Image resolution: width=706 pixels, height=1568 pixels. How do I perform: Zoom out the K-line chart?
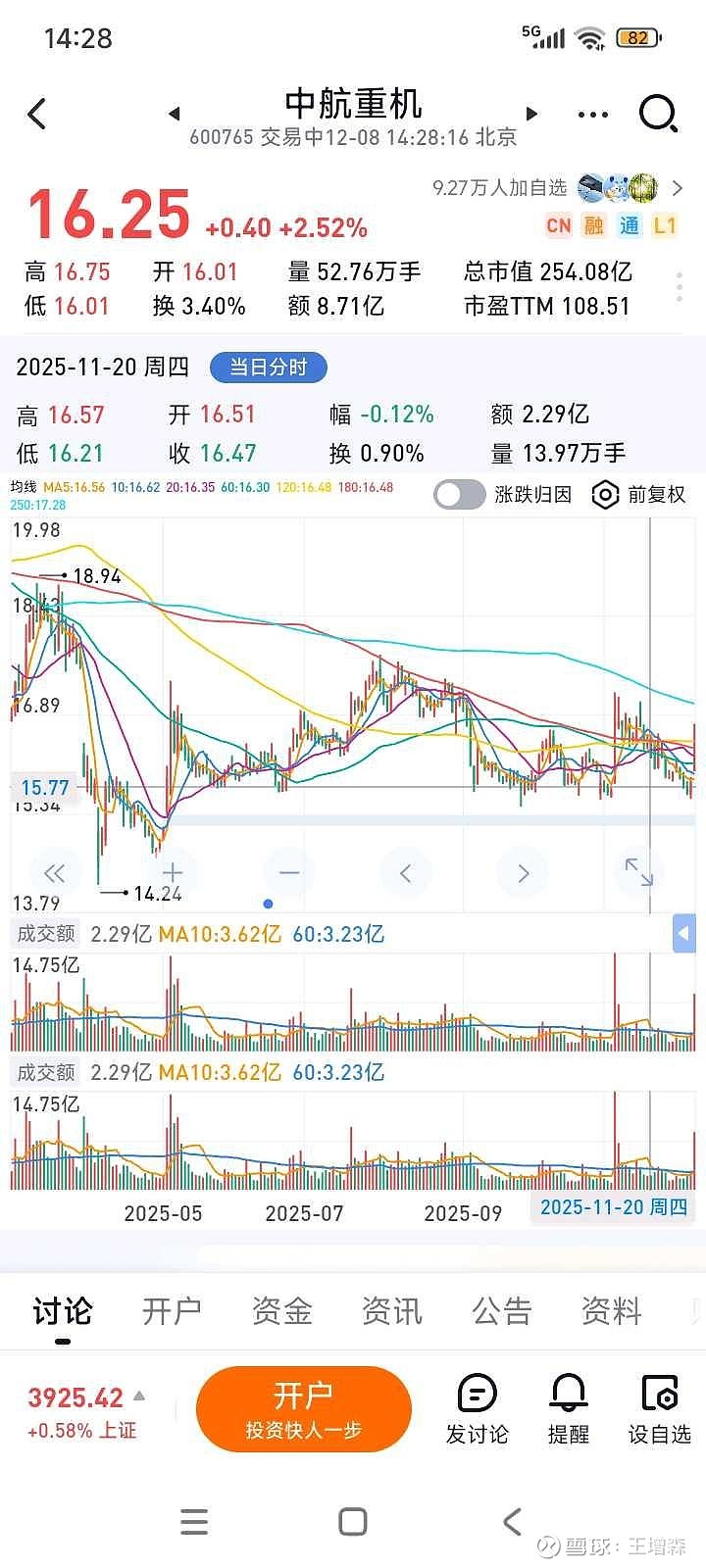289,872
